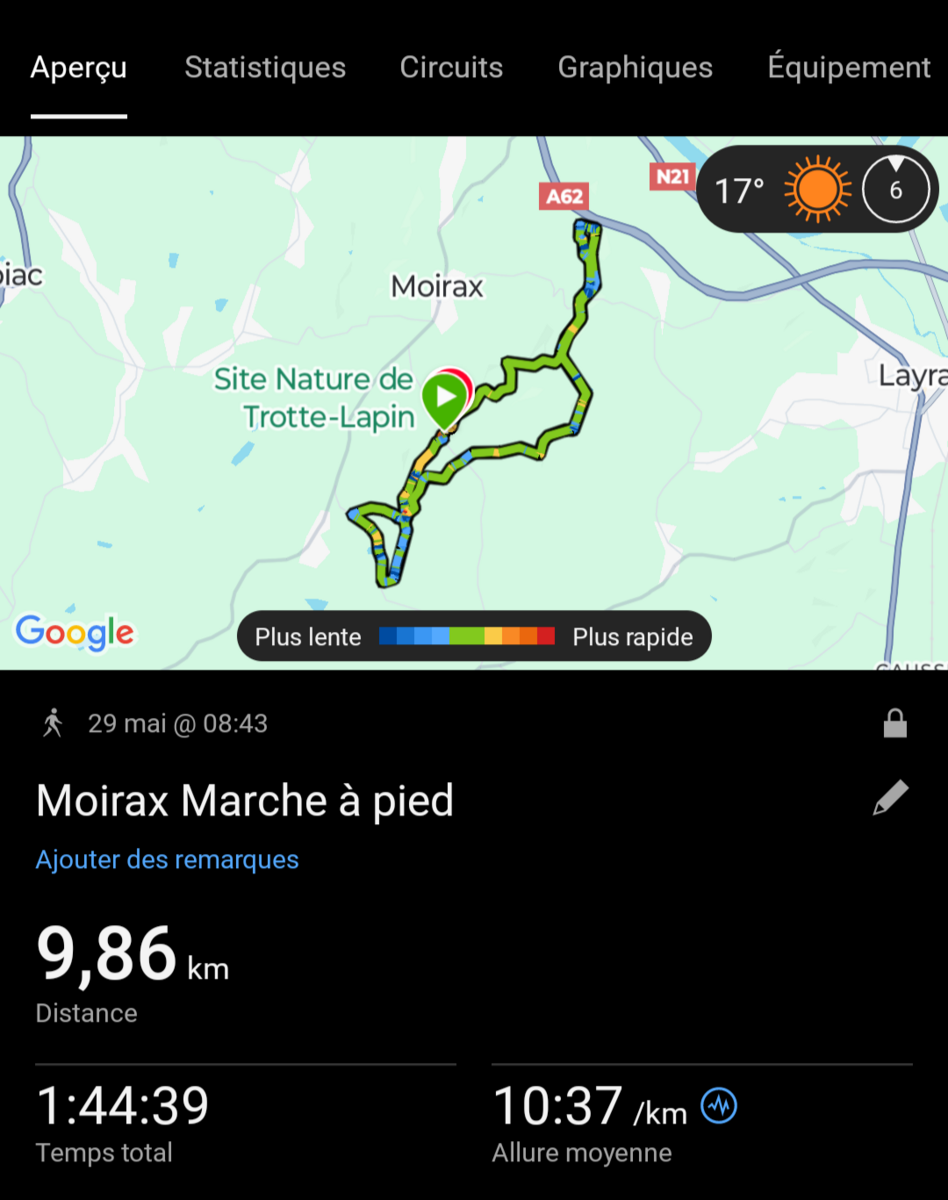The width and height of the screenshot is (948, 1200).
Task: Edit activity name with the pencil icon
Action: coord(890,799)
